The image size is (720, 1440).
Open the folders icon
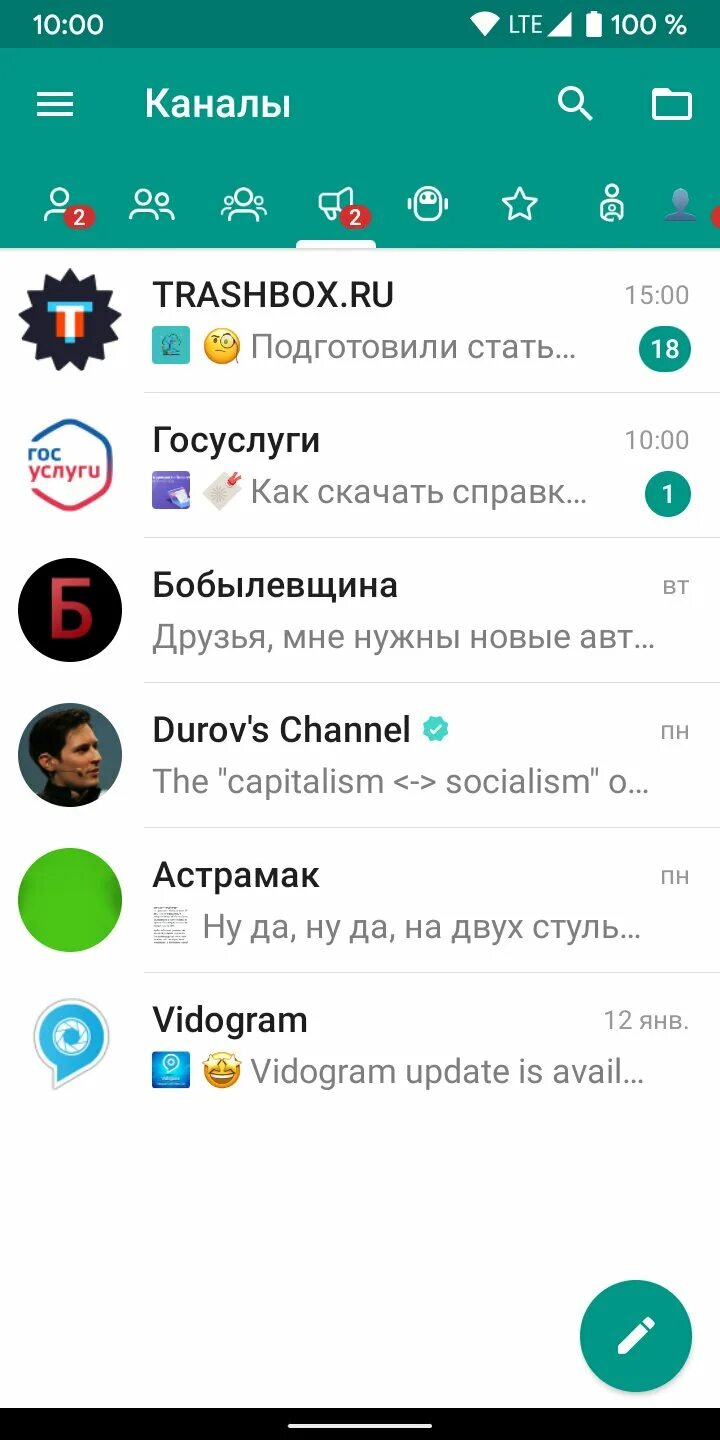click(x=672, y=104)
